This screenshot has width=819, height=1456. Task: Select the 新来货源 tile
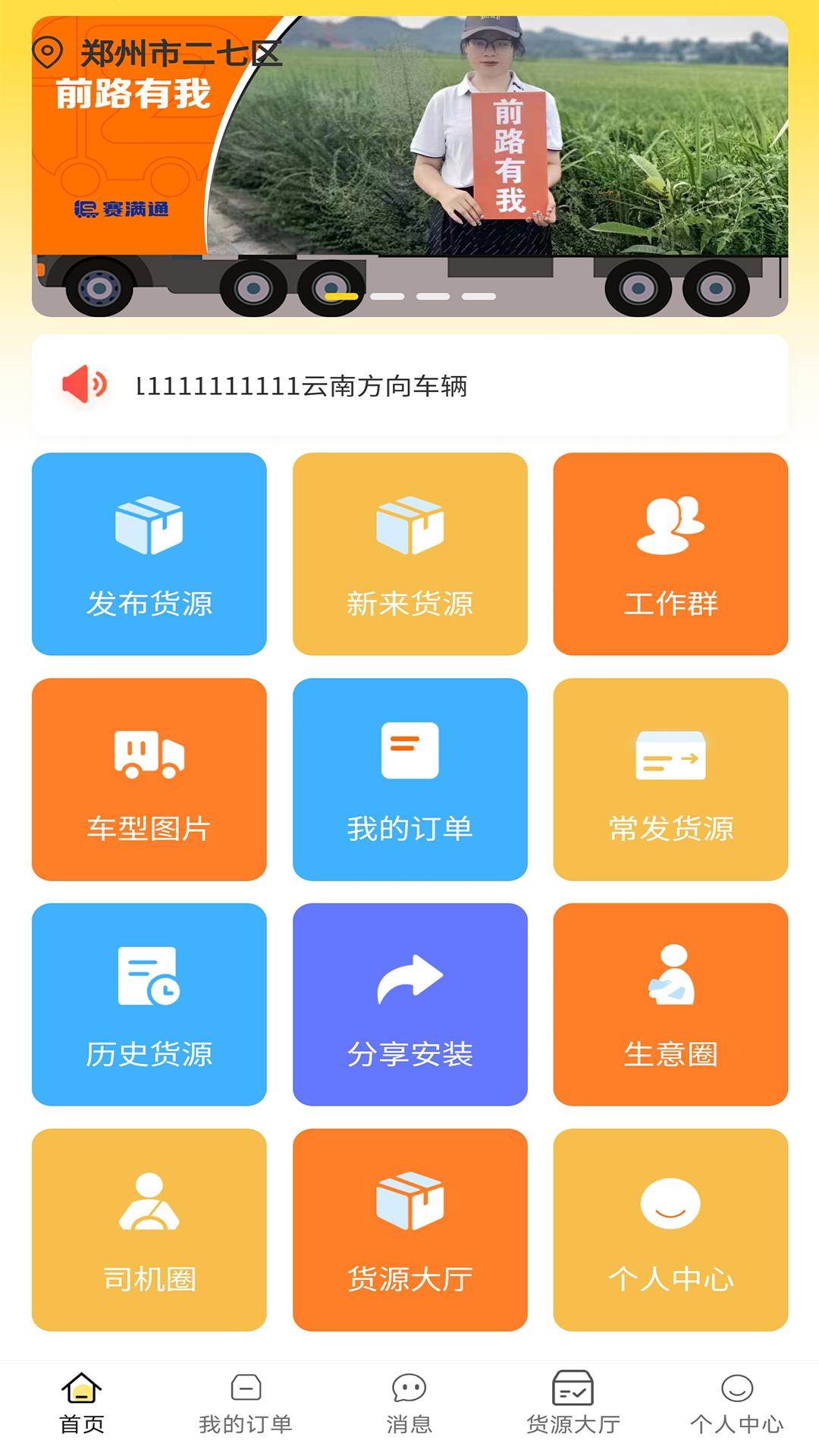409,553
